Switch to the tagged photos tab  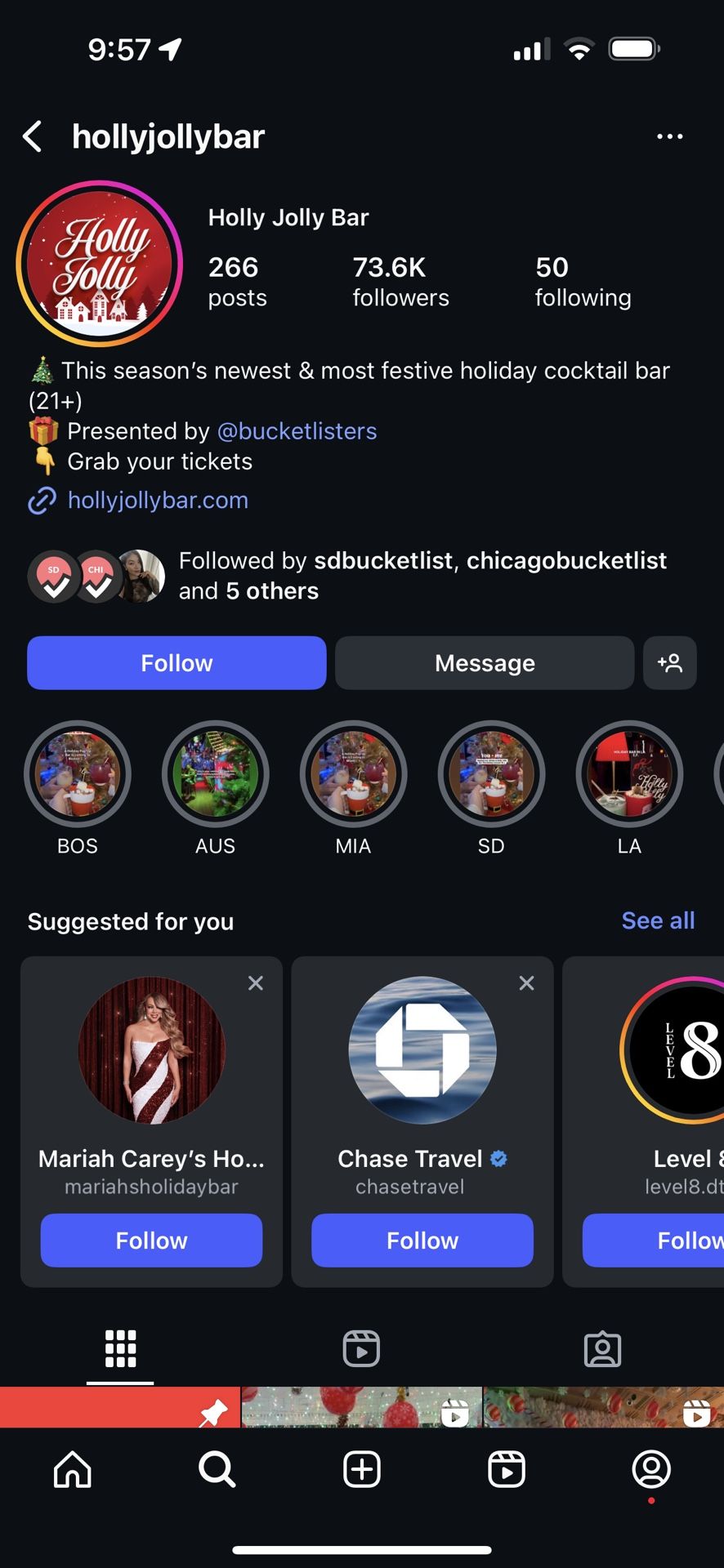pos(603,1348)
